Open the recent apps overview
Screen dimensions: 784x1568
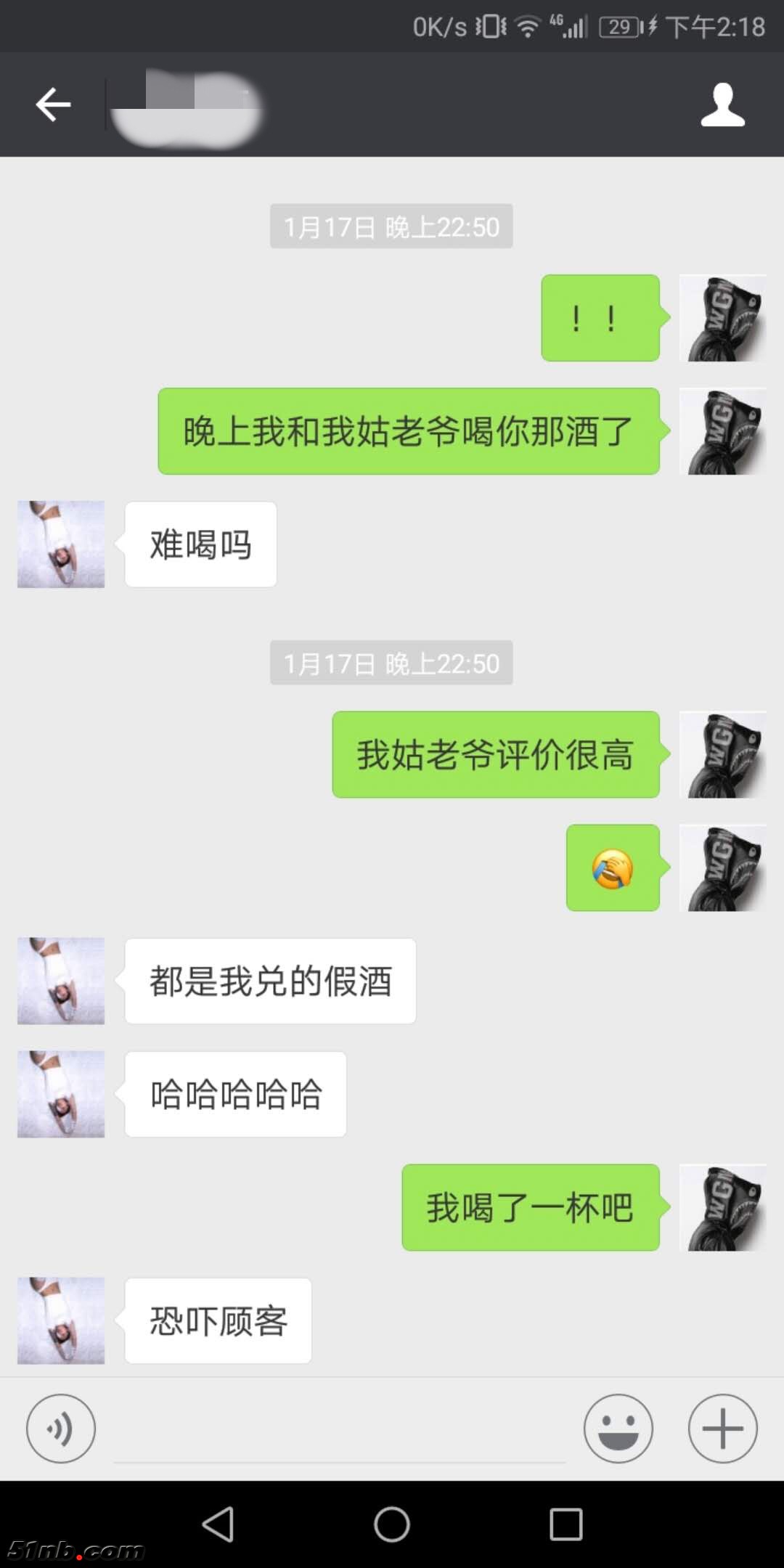(x=566, y=1524)
